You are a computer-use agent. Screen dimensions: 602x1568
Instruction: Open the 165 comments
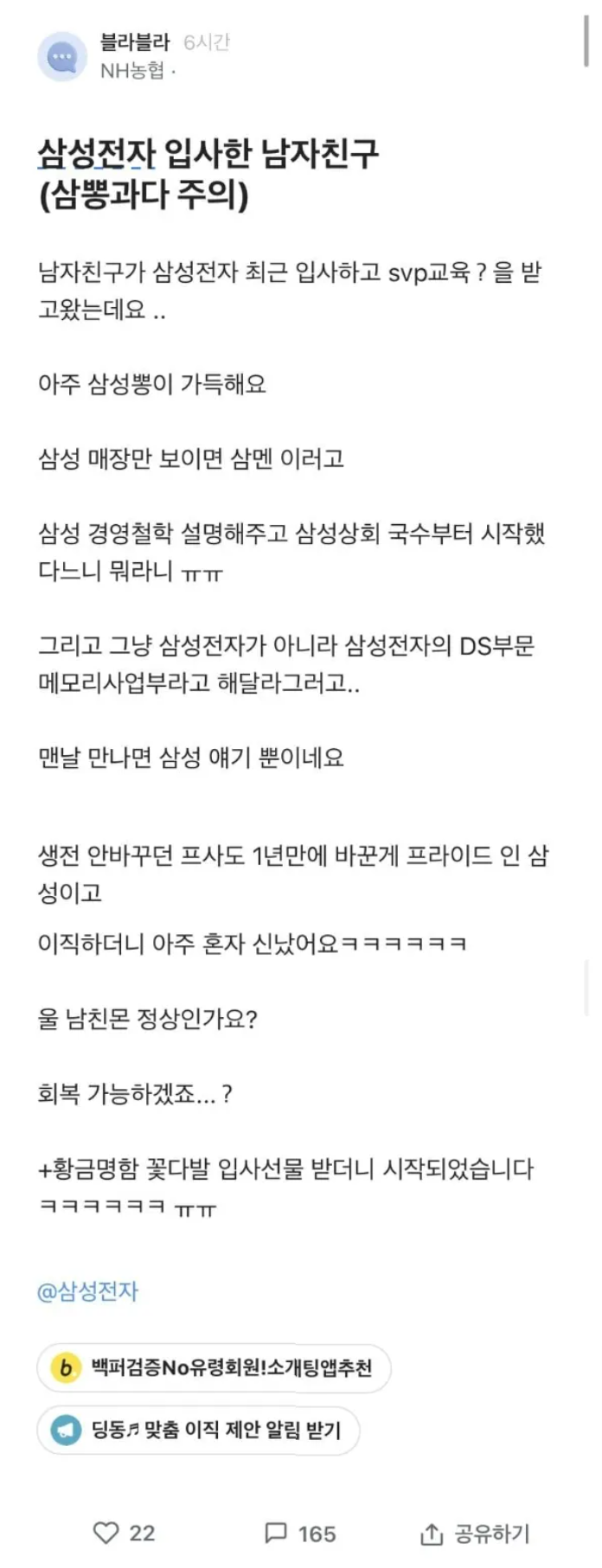(x=299, y=1533)
